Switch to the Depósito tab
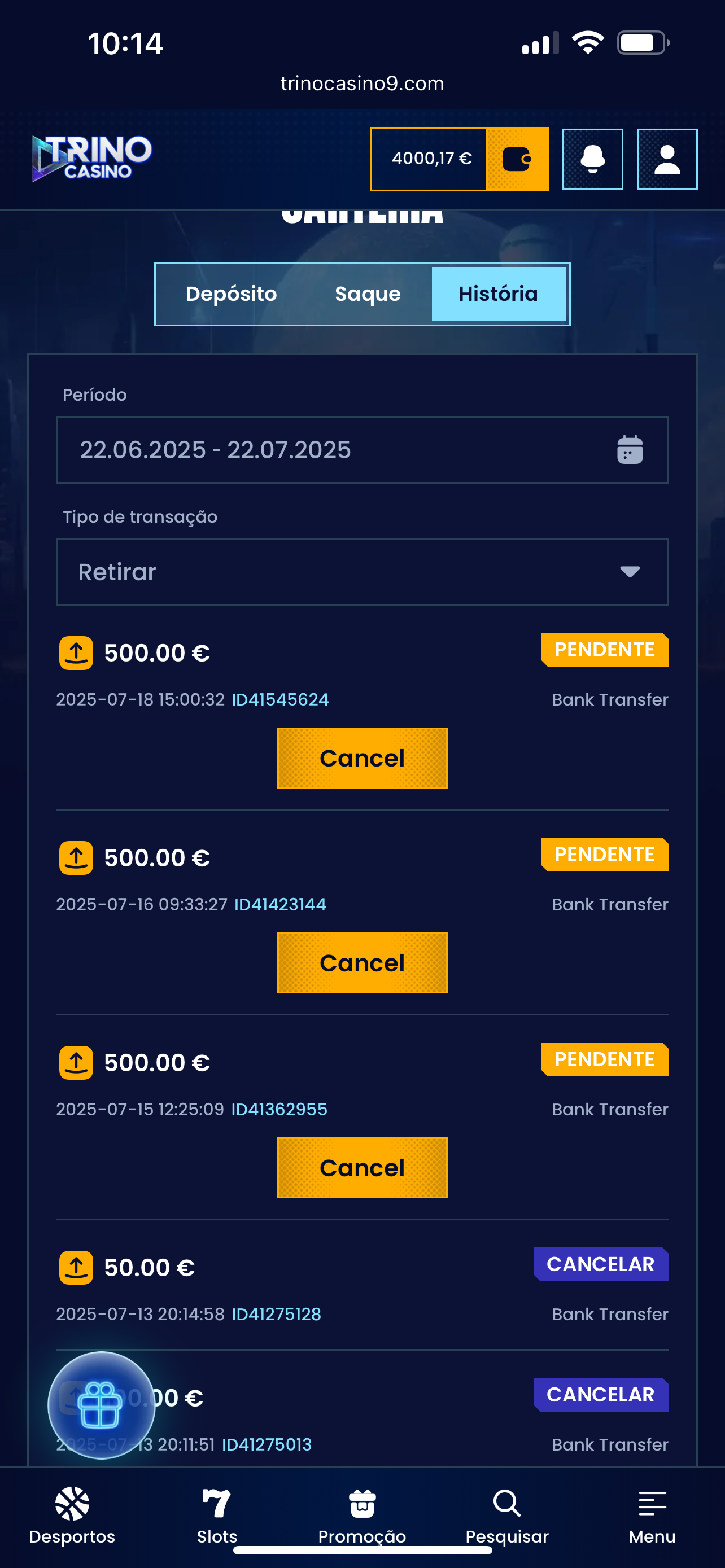The height and width of the screenshot is (1568, 725). click(x=232, y=294)
